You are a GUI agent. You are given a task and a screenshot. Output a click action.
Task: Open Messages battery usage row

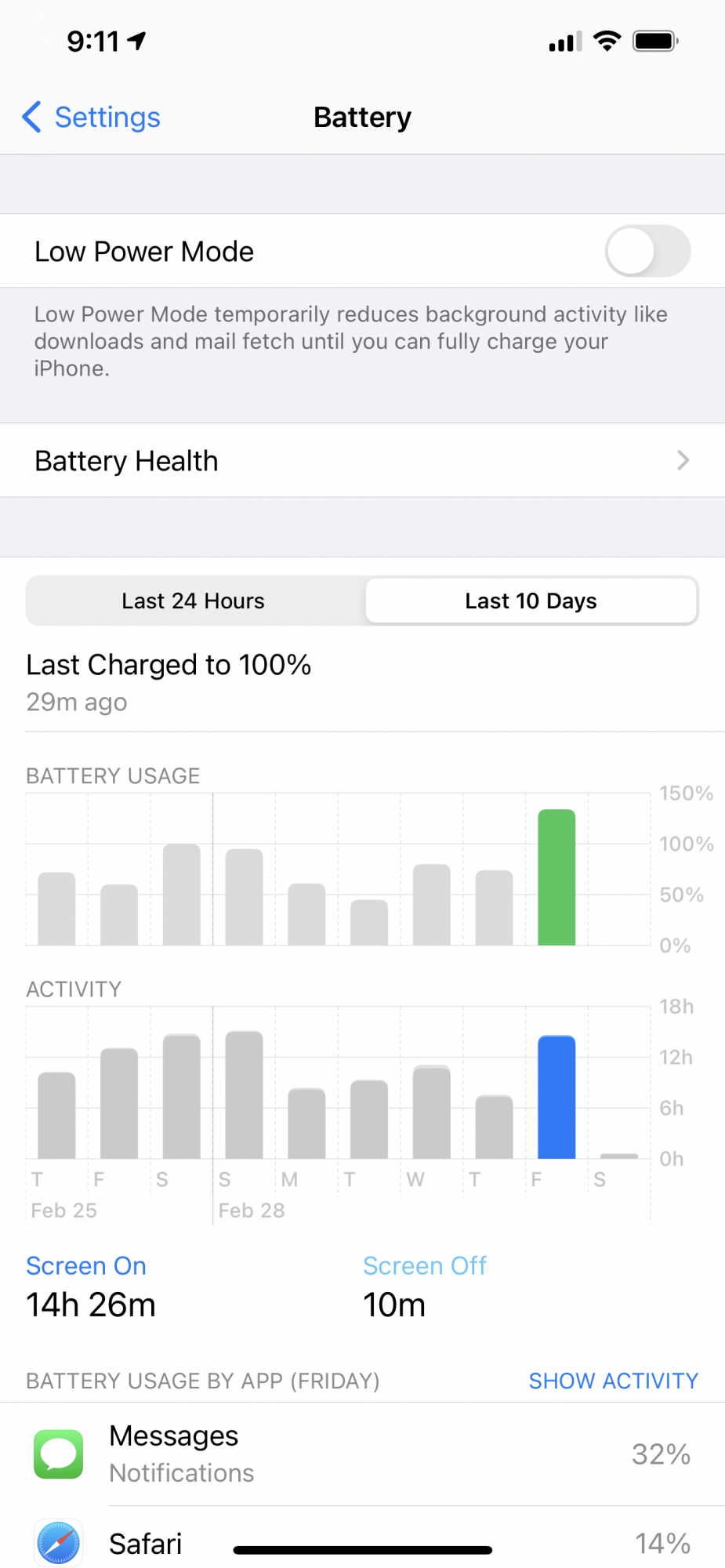362,1454
